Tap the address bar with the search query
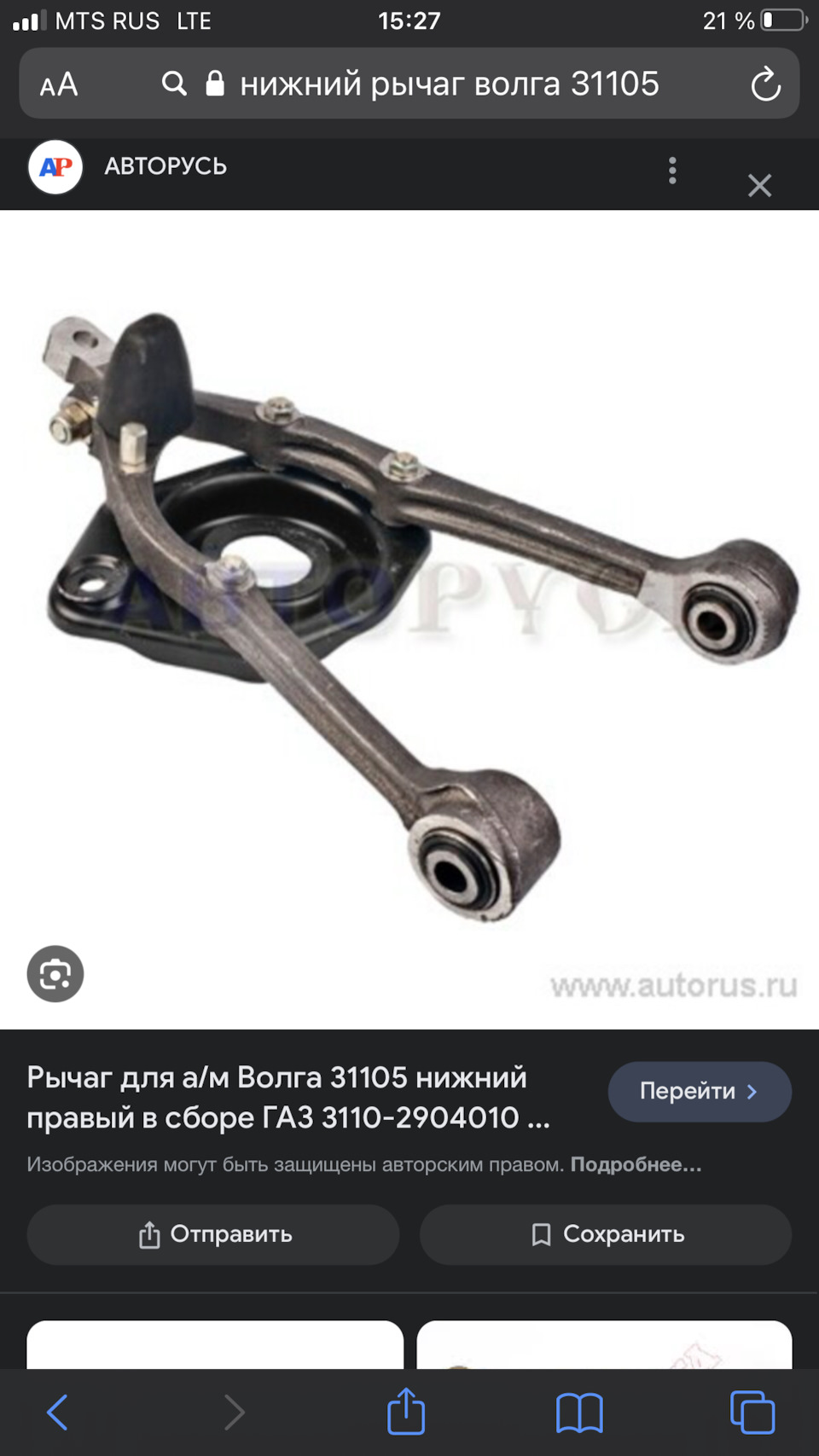Screen dimensions: 819x1456 pyautogui.click(x=448, y=84)
